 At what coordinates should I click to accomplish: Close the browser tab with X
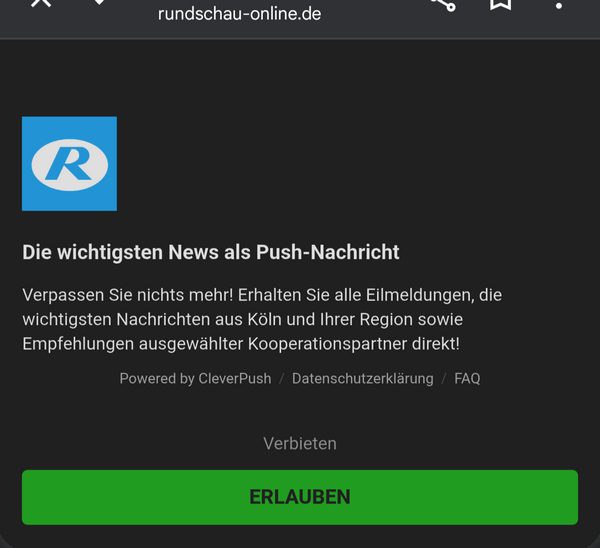[40, 4]
